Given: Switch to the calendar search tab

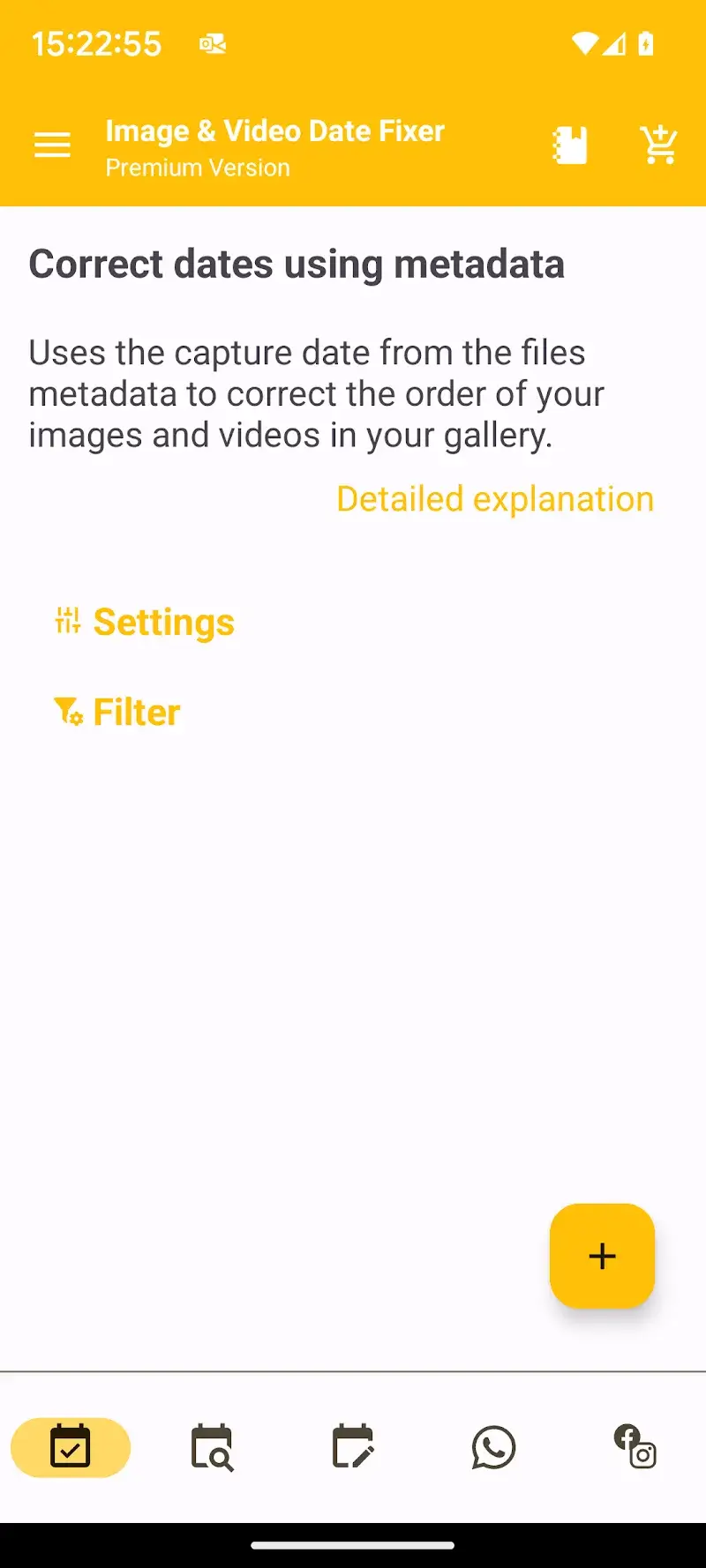Looking at the screenshot, I should [x=212, y=1447].
